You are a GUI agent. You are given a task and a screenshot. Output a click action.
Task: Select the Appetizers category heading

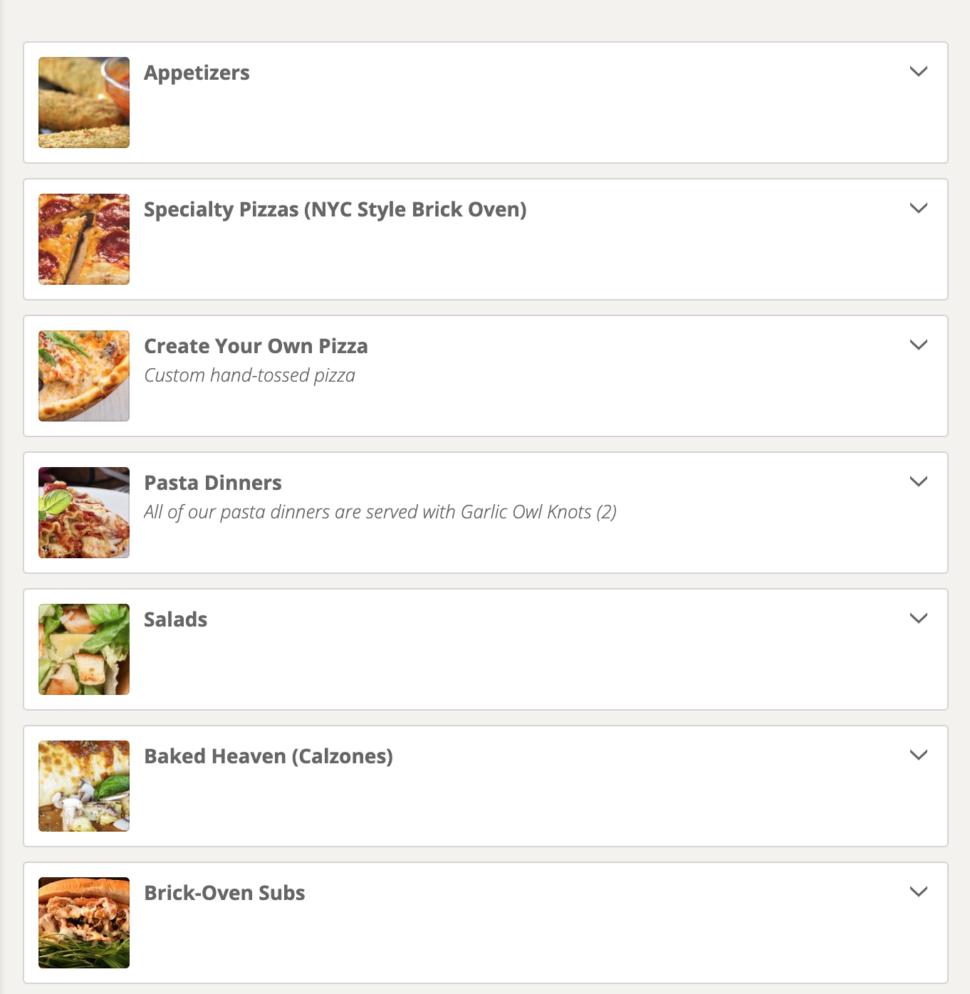pos(196,72)
